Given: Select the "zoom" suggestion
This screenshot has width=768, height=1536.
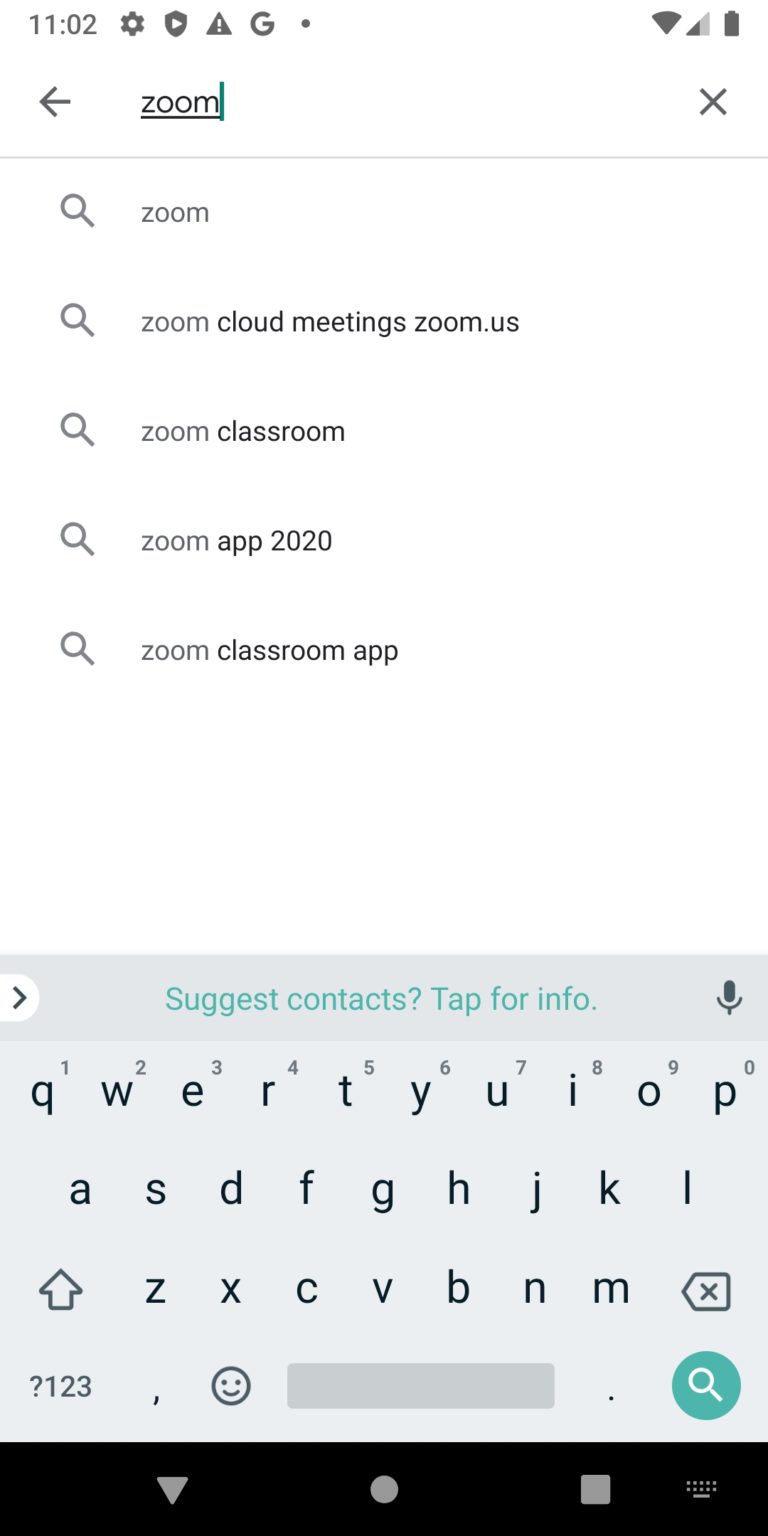Looking at the screenshot, I should 175,212.
